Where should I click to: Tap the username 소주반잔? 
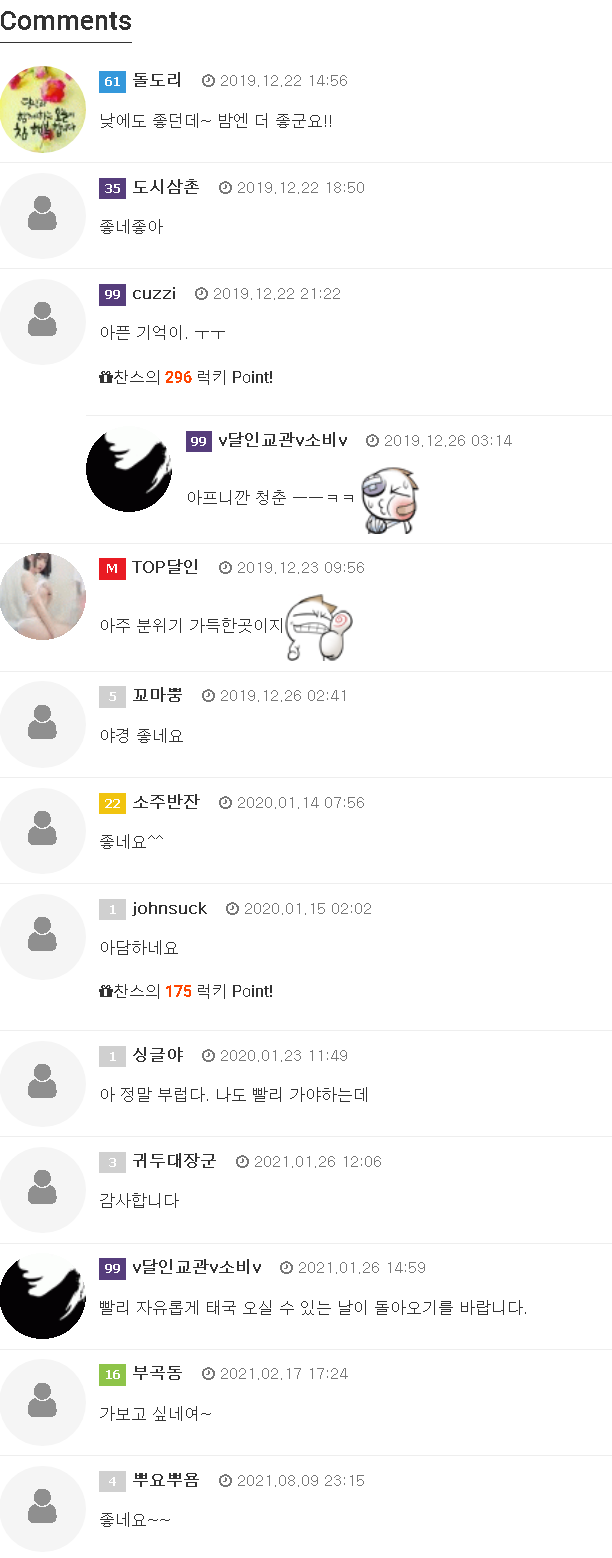166,802
